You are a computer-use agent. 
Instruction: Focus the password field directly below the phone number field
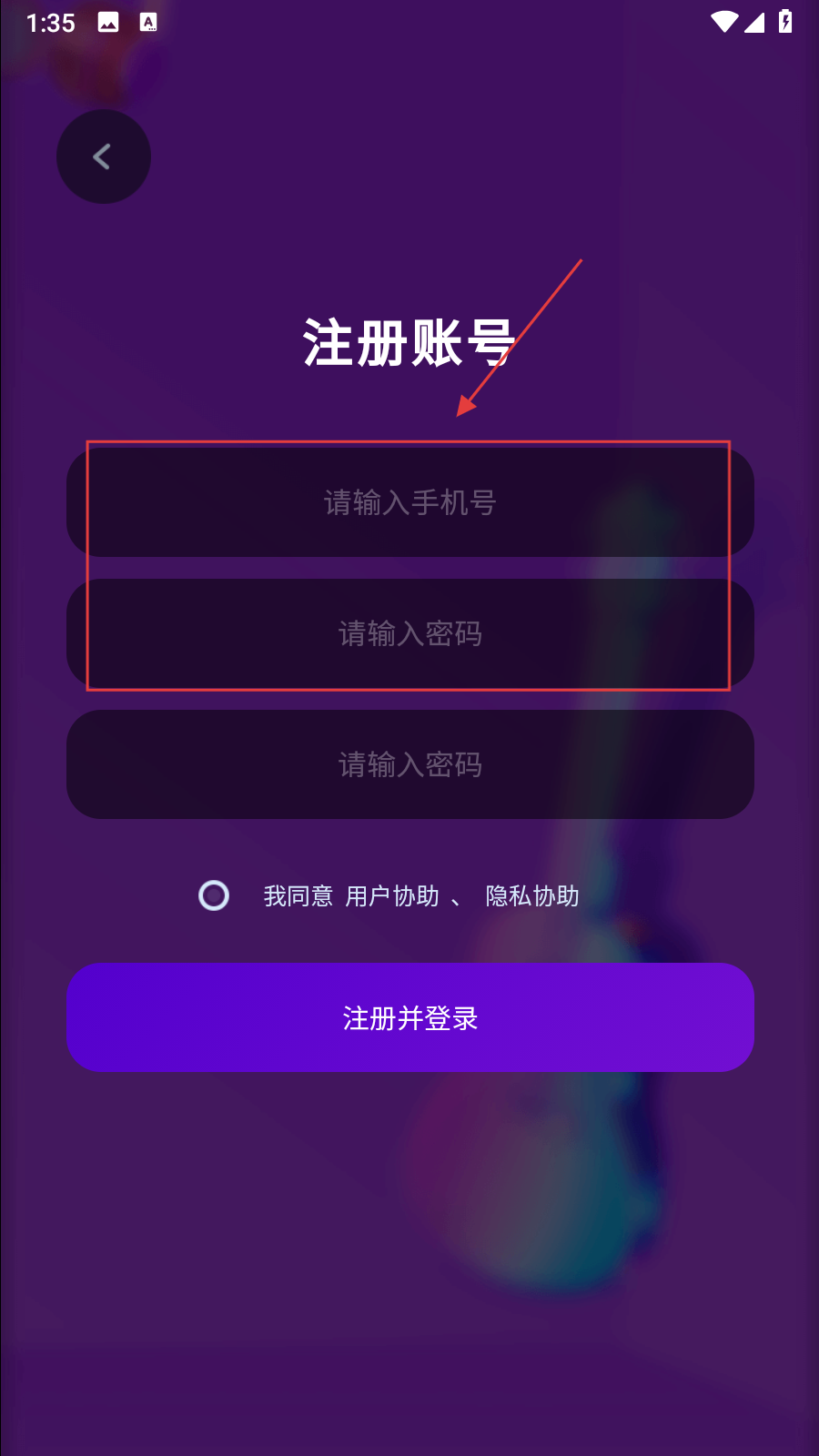409,633
